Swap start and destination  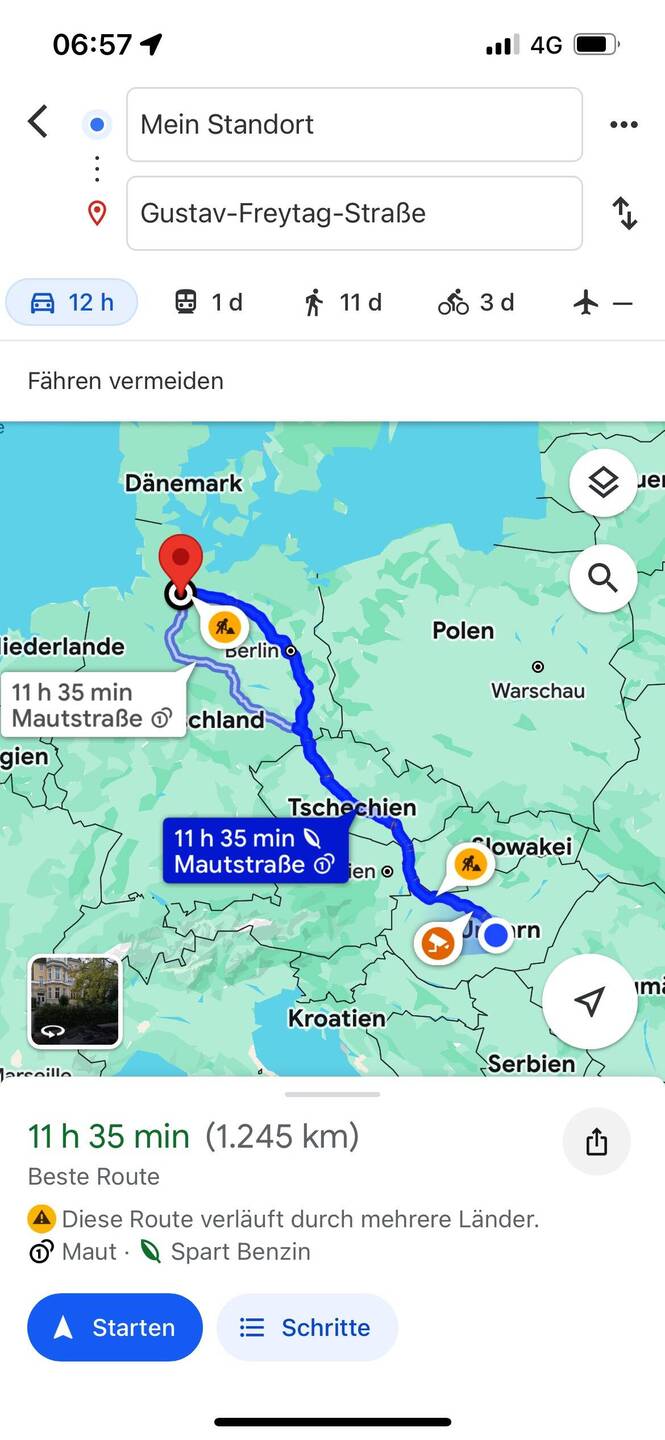point(624,213)
